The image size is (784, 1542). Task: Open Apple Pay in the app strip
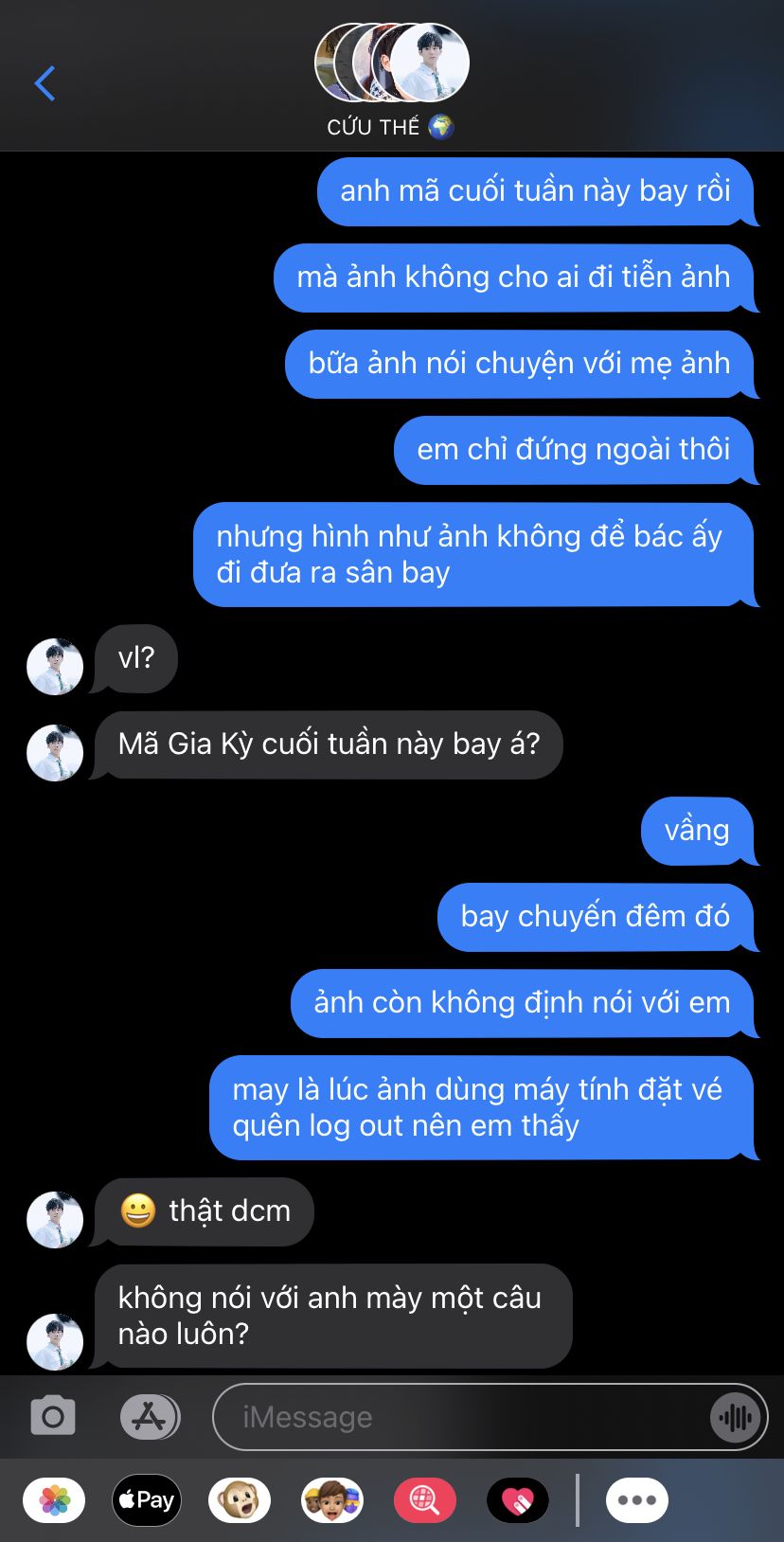147,1500
